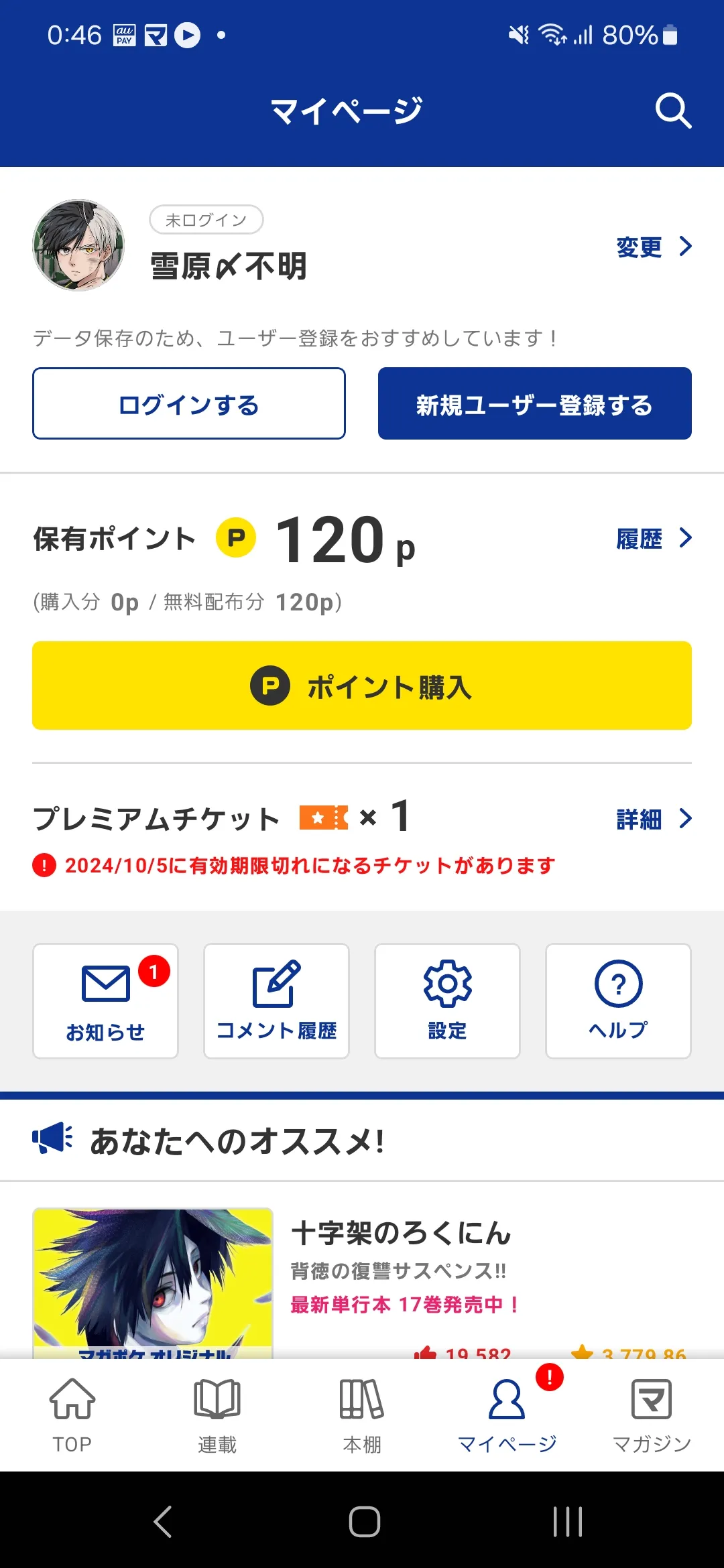Open search from the top bar
This screenshot has width=724, height=1568.
click(x=673, y=111)
